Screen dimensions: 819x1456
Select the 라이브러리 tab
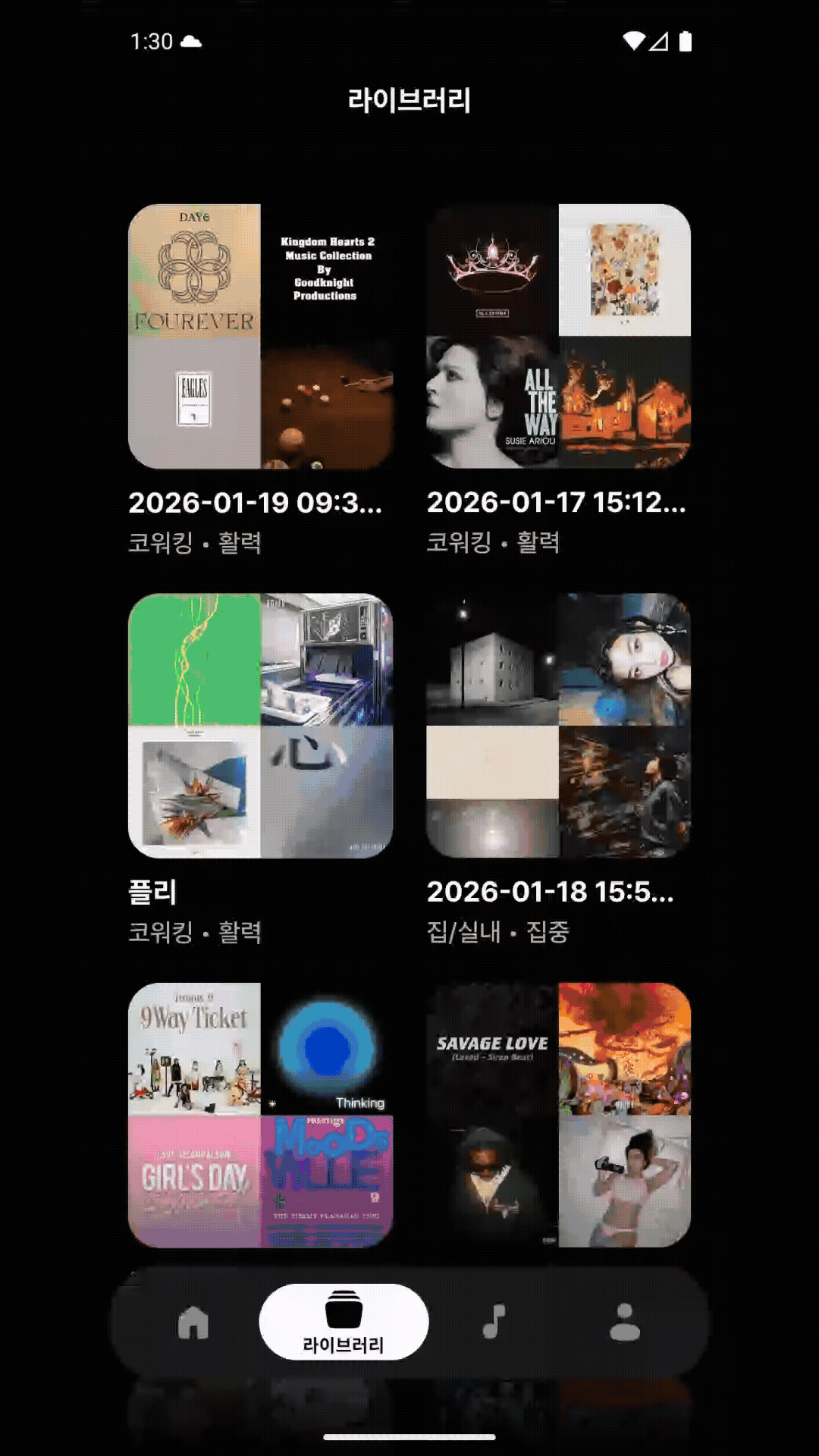(x=344, y=1322)
